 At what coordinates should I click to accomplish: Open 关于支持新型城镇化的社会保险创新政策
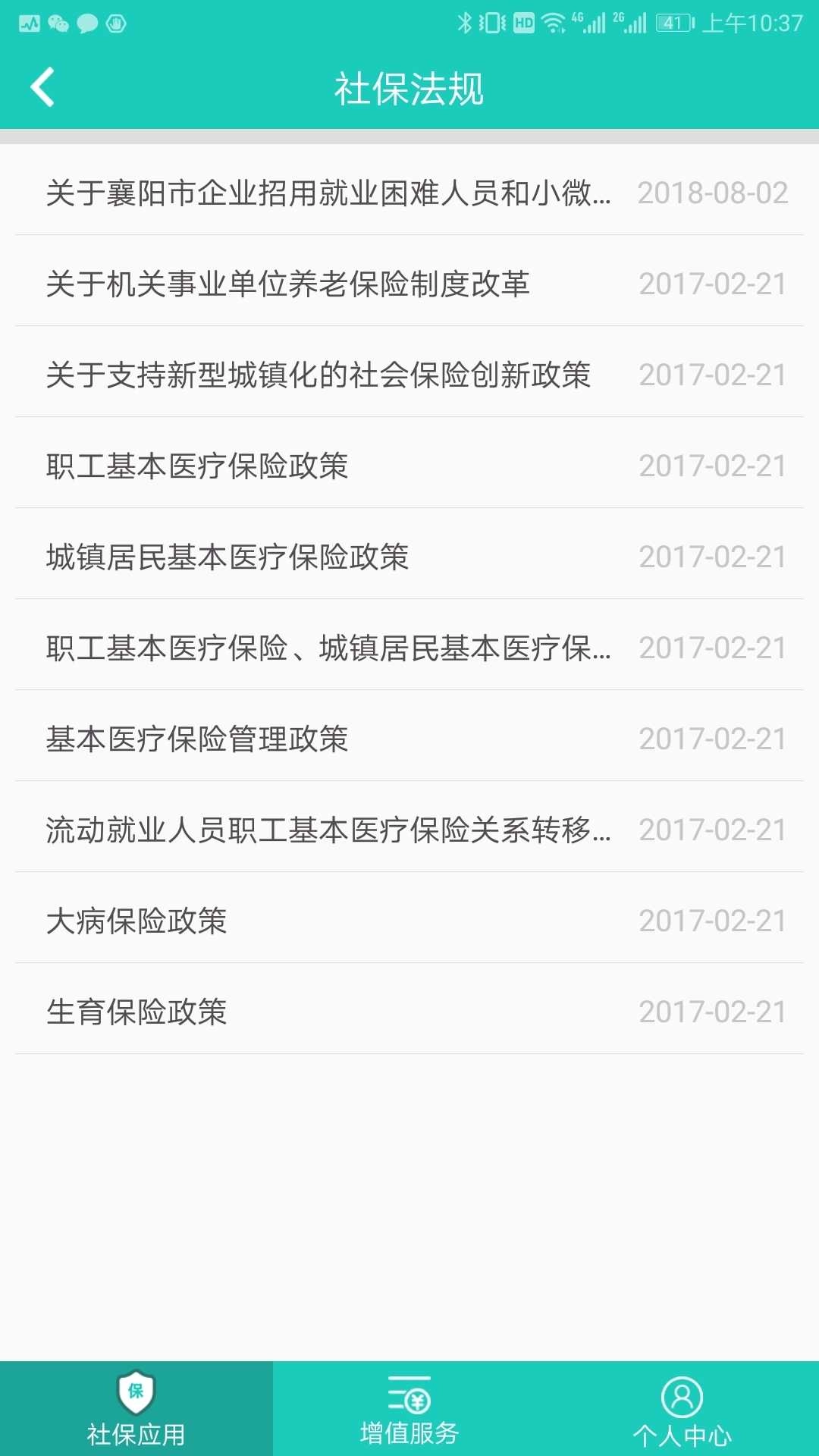pyautogui.click(x=318, y=375)
